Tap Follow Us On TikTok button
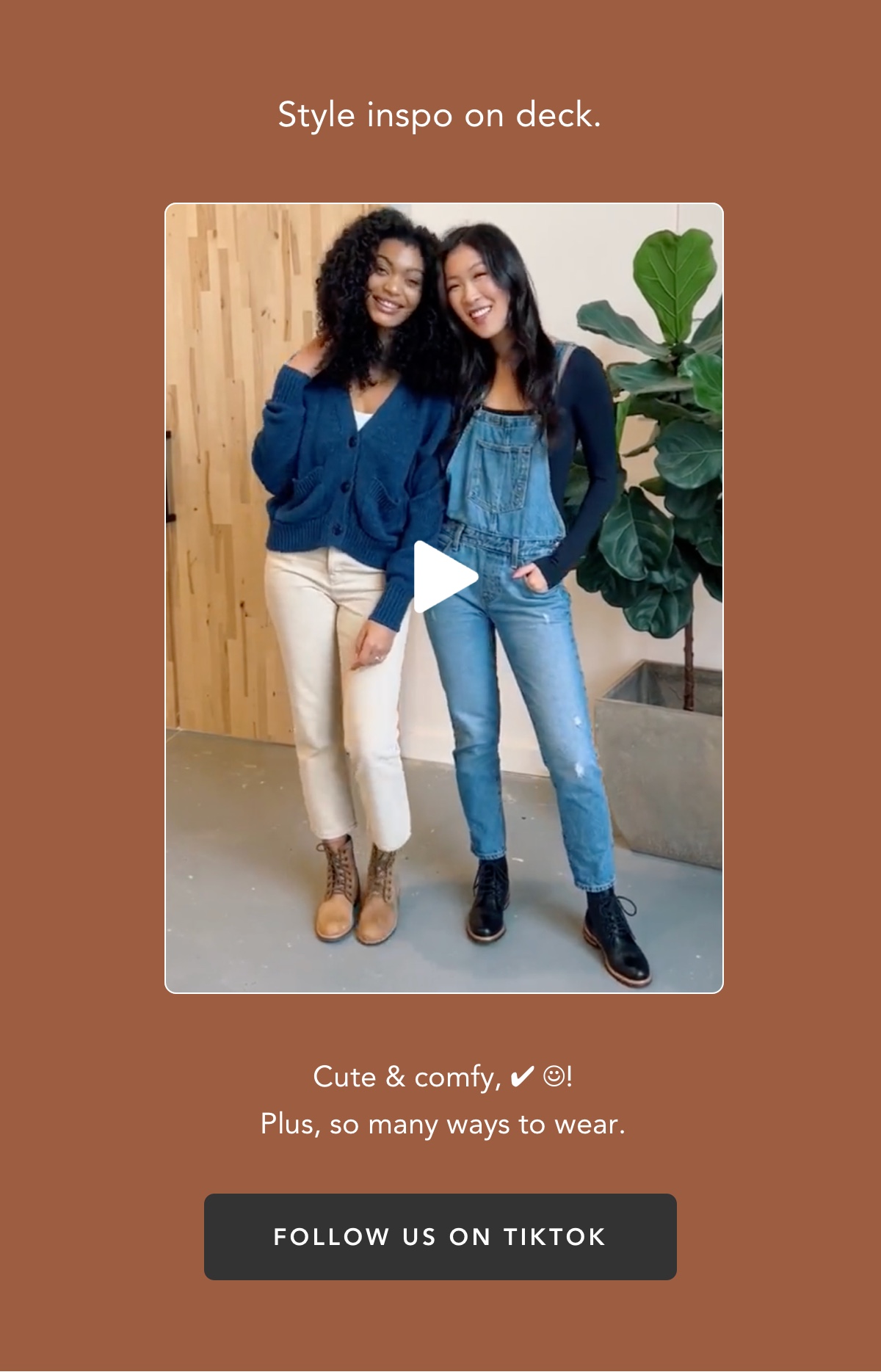 [x=440, y=1237]
